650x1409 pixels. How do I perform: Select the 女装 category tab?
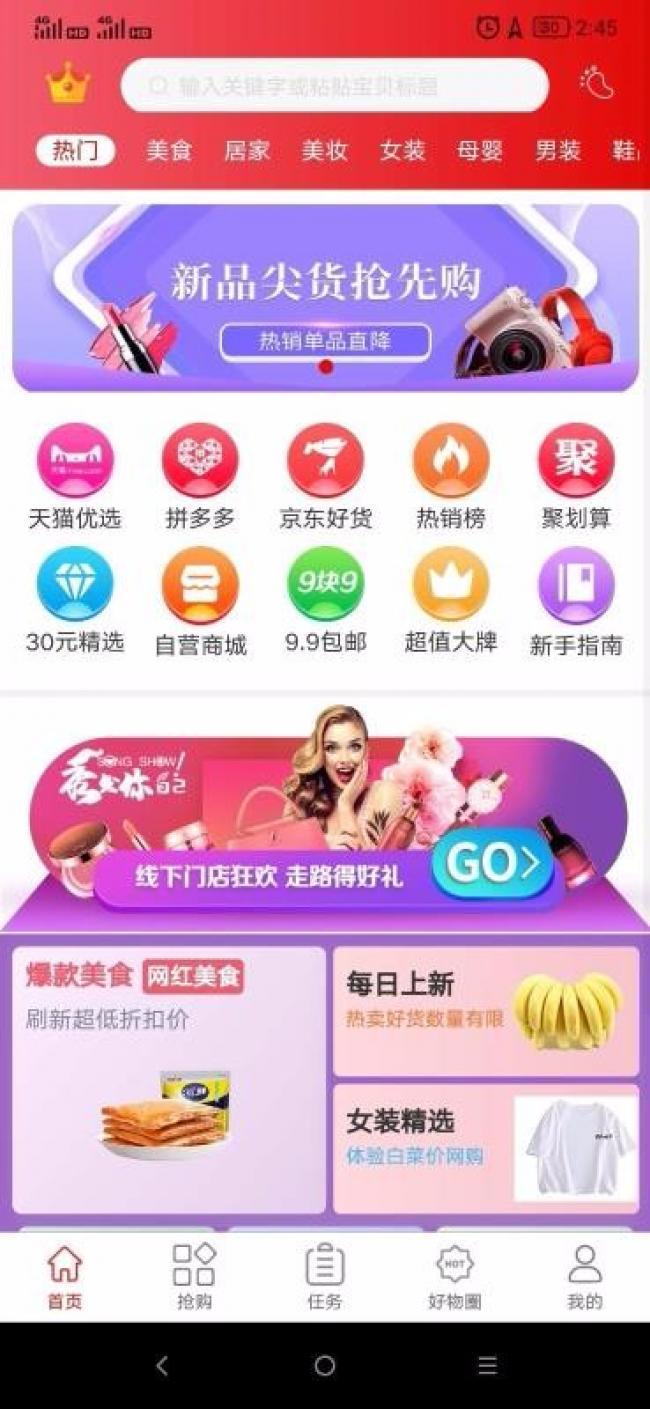tap(402, 151)
